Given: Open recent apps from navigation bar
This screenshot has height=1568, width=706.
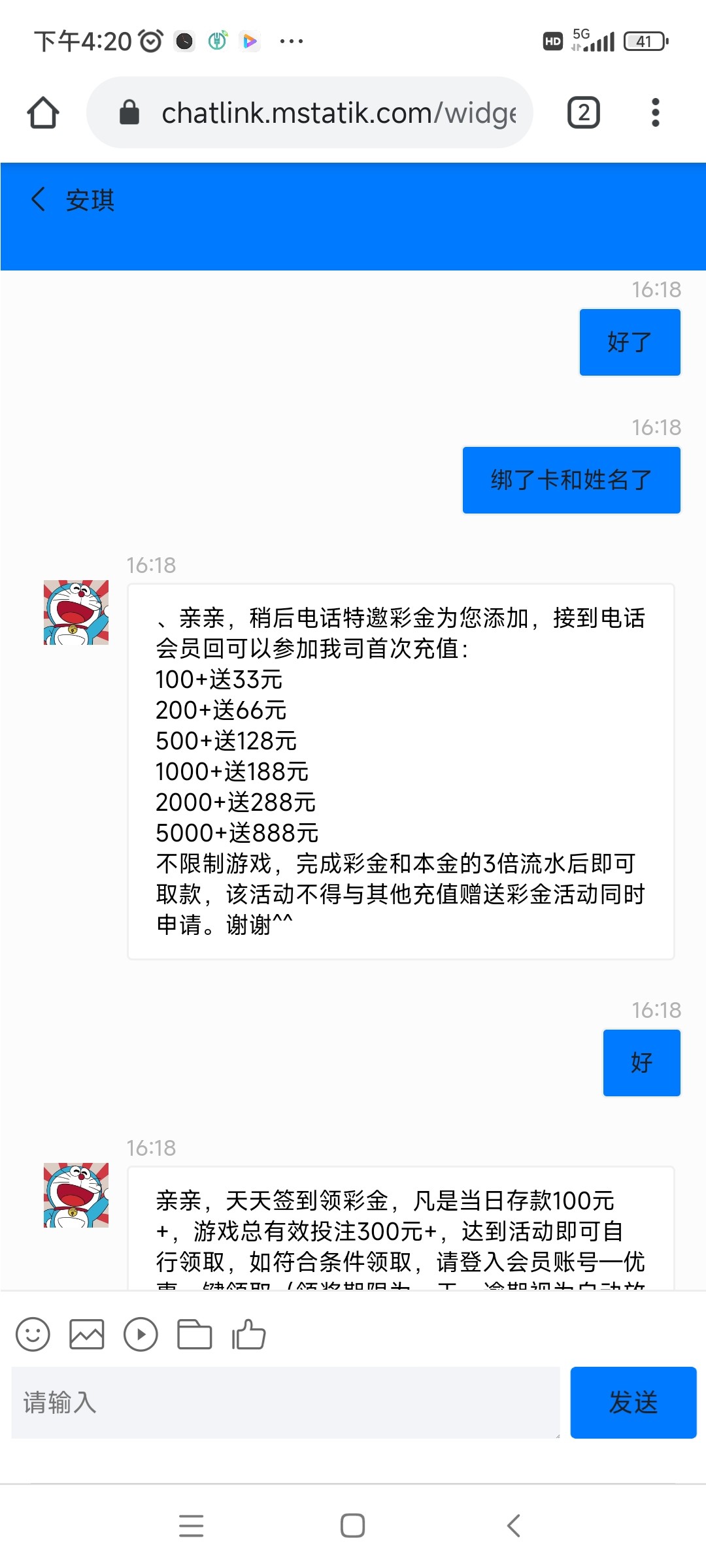Looking at the screenshot, I should pos(191,1526).
